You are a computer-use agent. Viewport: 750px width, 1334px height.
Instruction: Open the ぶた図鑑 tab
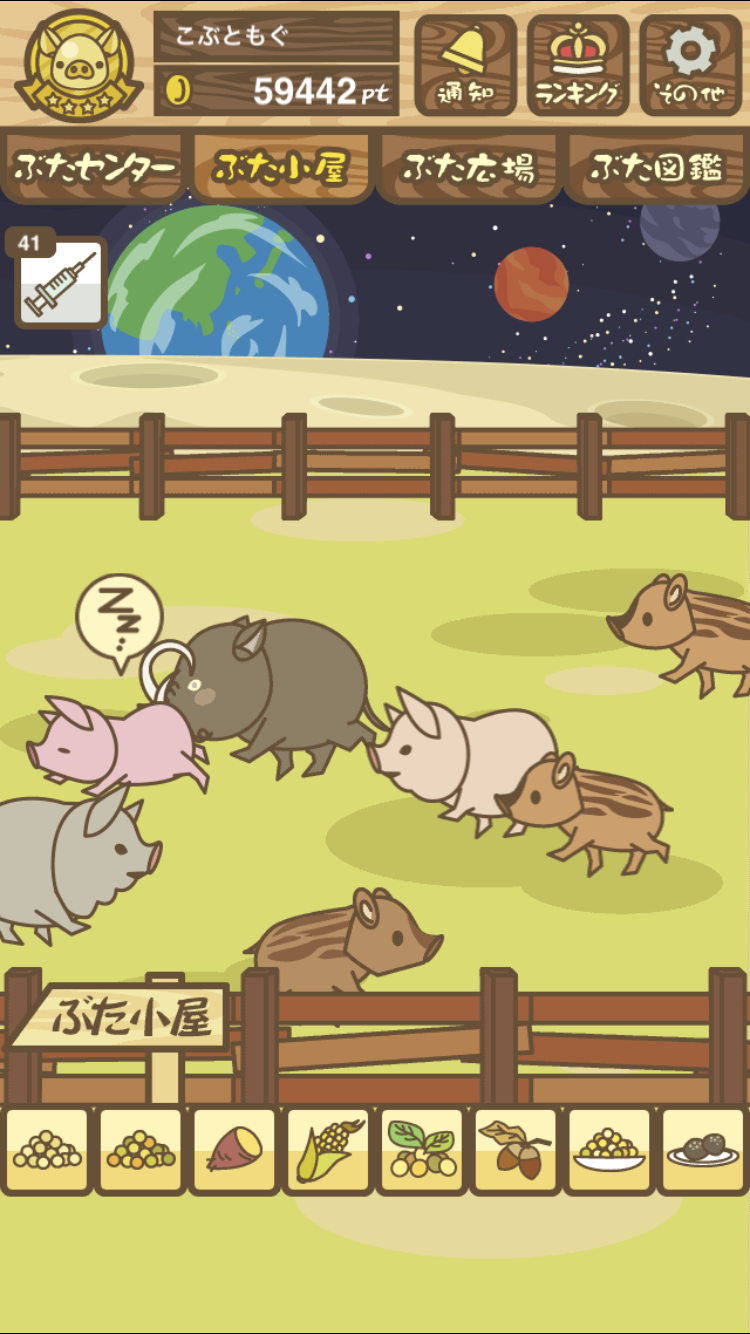click(x=656, y=167)
